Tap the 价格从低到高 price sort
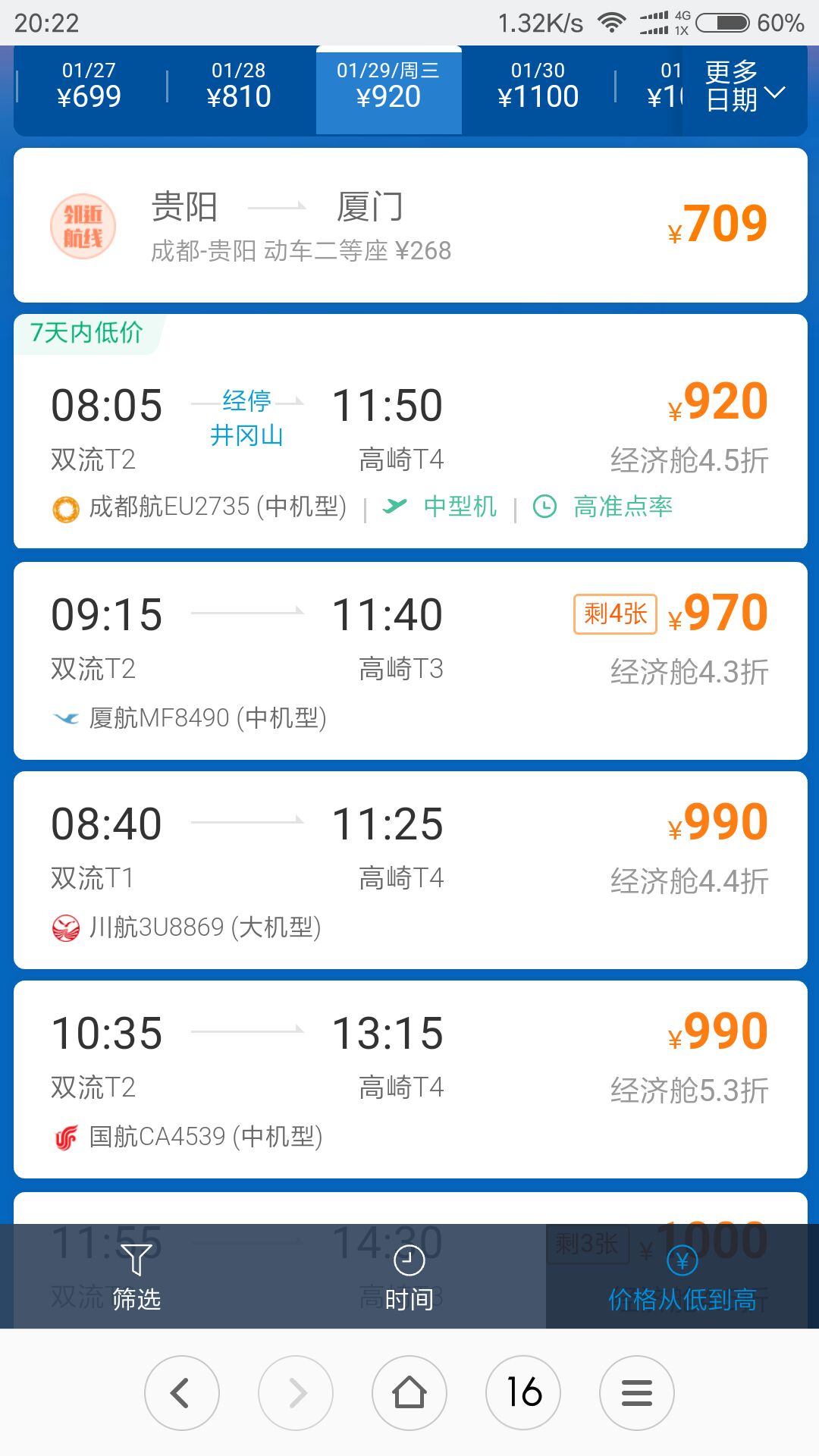The height and width of the screenshot is (1456, 819). (x=682, y=1276)
